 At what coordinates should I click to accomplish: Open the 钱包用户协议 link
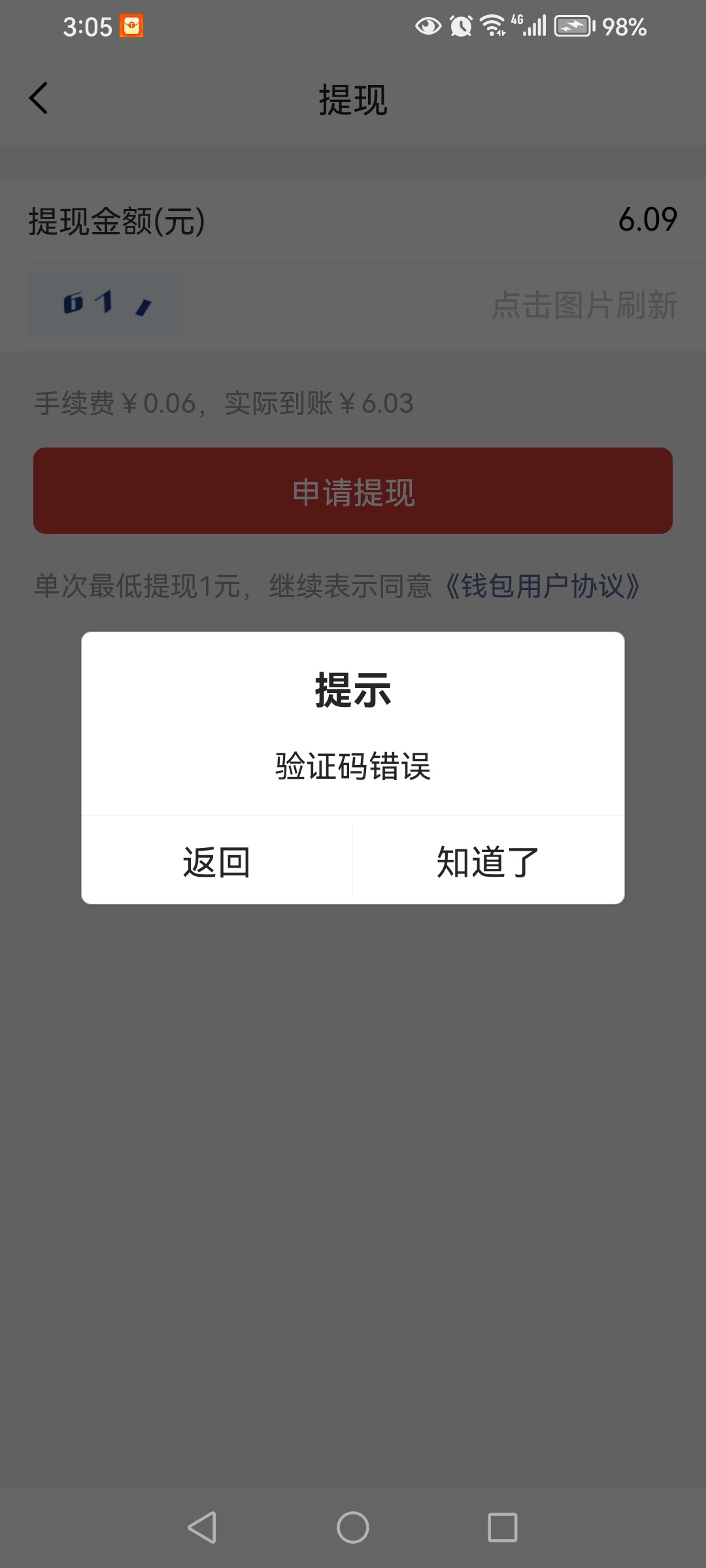click(x=541, y=586)
